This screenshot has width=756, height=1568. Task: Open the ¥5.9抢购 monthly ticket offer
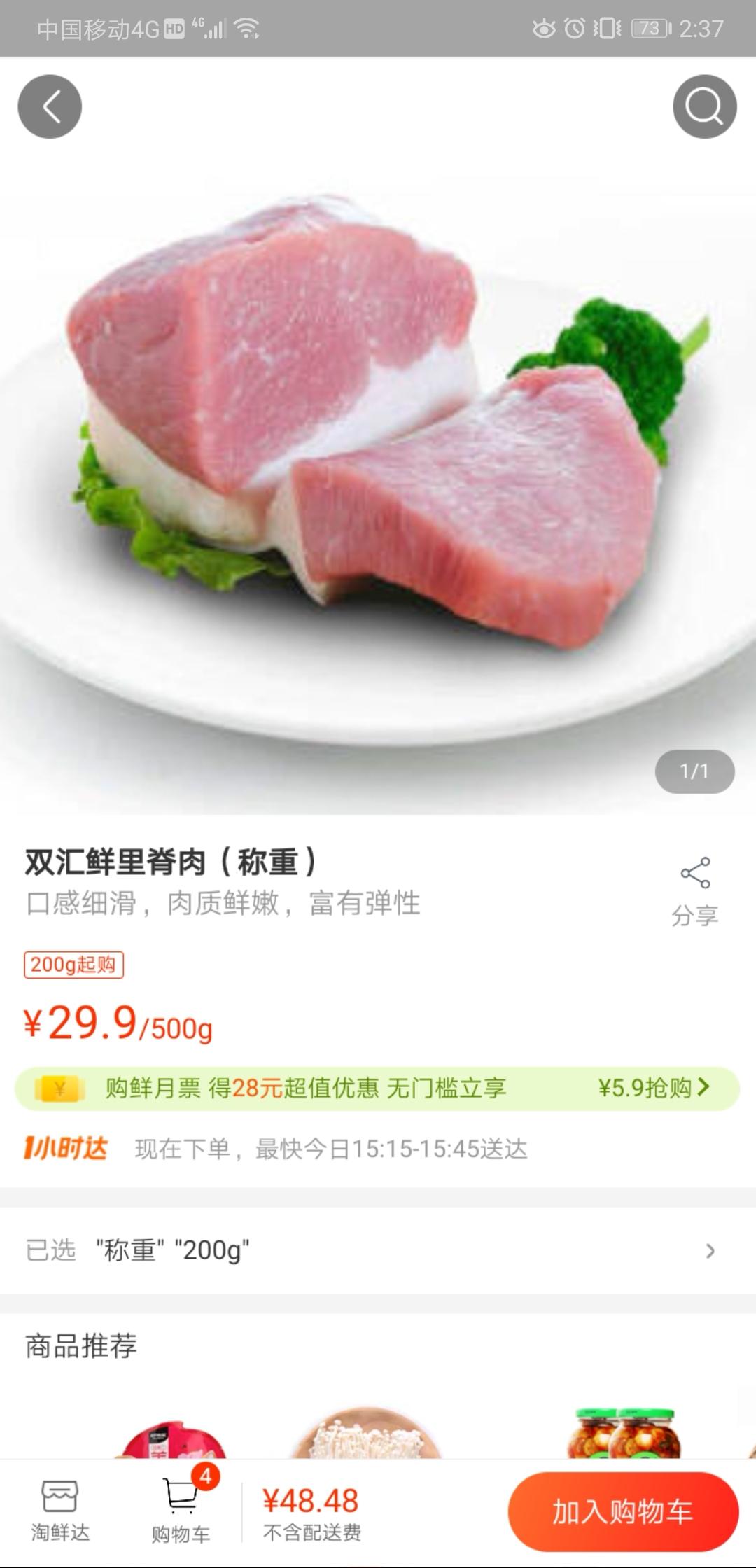[x=652, y=1087]
